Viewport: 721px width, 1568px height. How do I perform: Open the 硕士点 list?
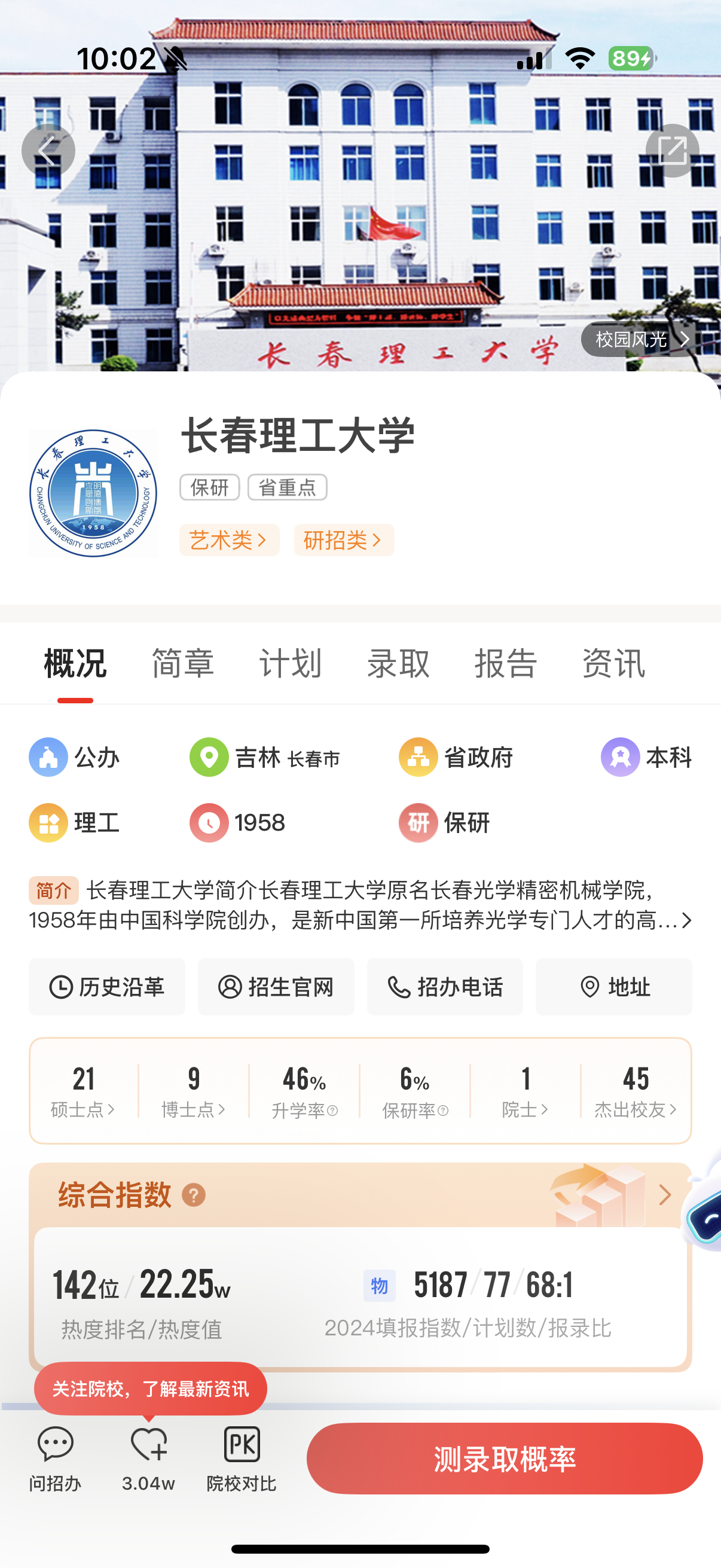point(83,1091)
